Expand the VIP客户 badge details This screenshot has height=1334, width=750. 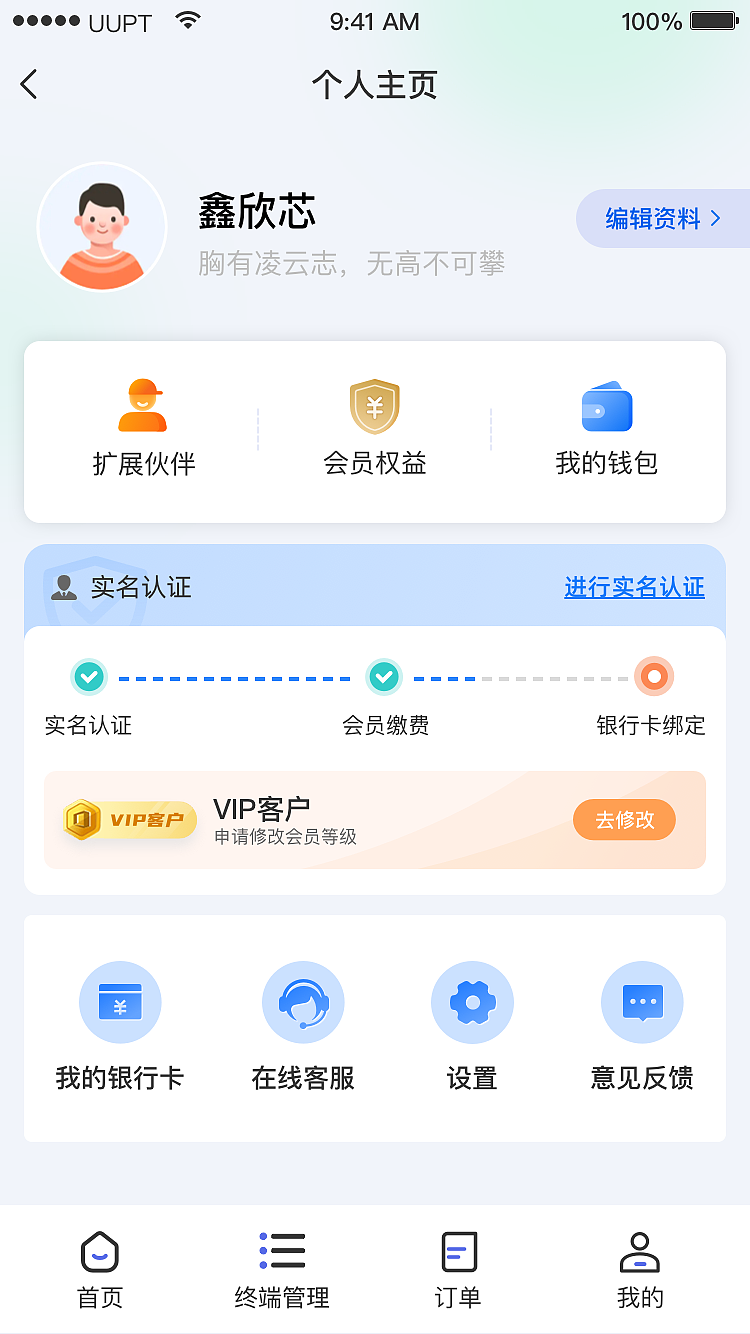pyautogui.click(x=127, y=819)
